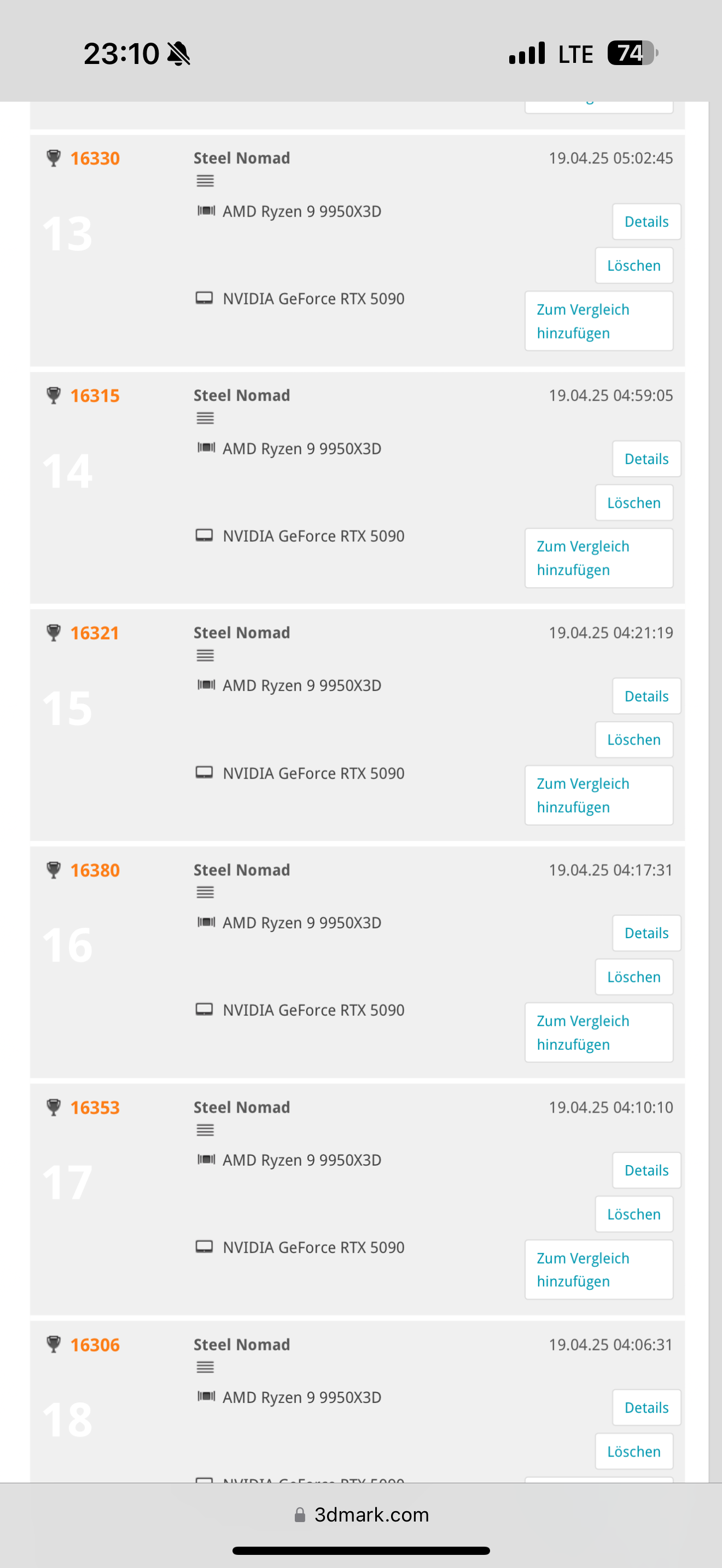Delete the 16306 result with Löschen

tap(634, 1452)
